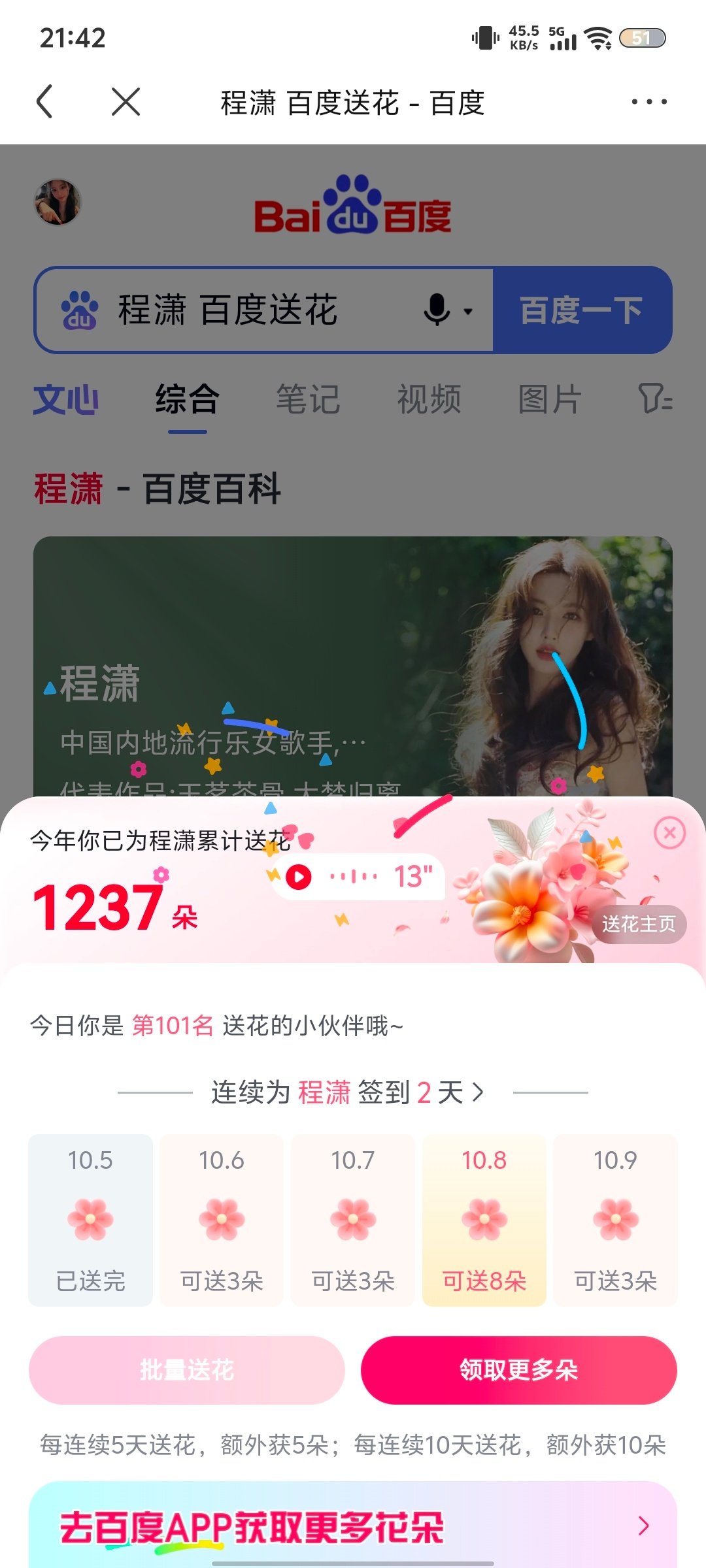The width and height of the screenshot is (706, 1568).
Task: Dismiss the flower-sending popup
Action: (669, 833)
